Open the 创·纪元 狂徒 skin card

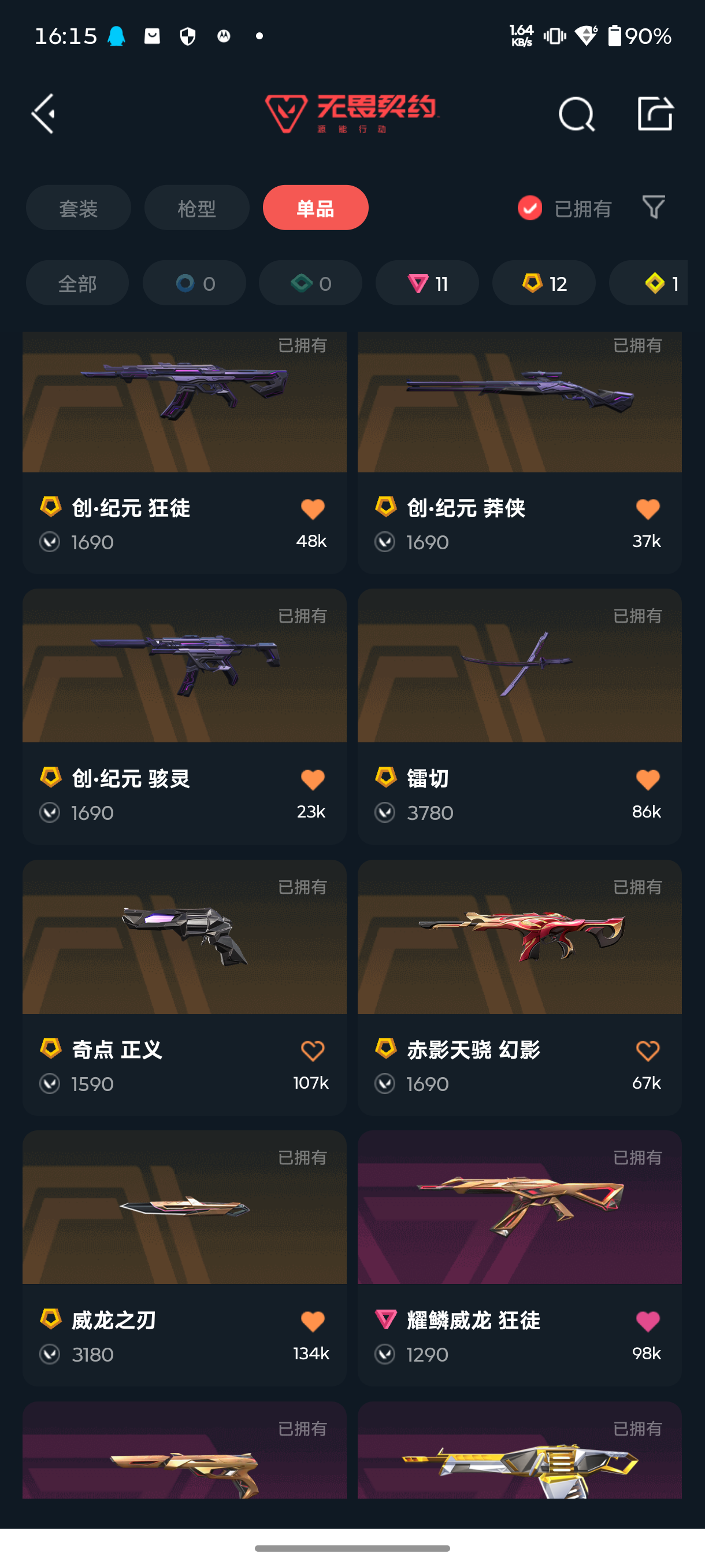184,453
